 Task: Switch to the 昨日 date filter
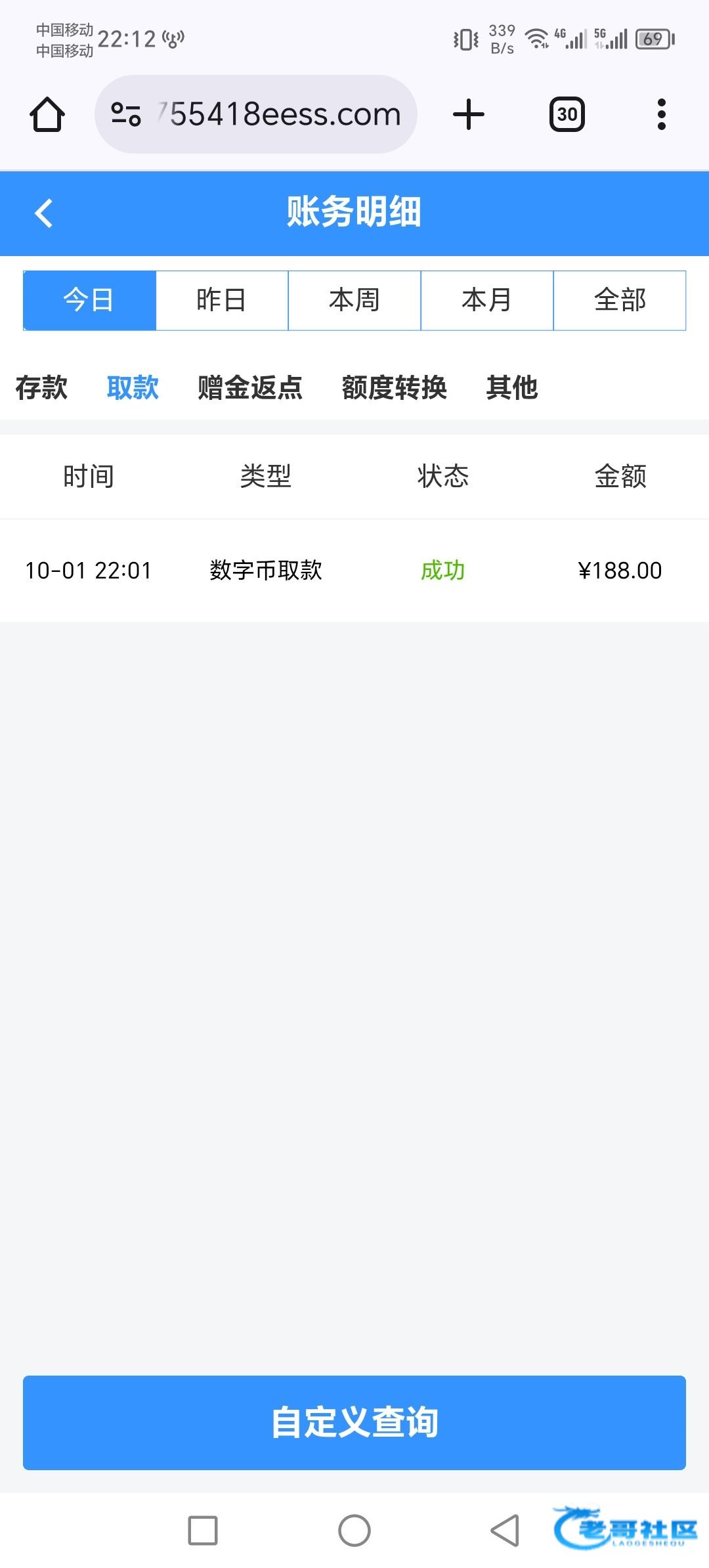pyautogui.click(x=222, y=300)
